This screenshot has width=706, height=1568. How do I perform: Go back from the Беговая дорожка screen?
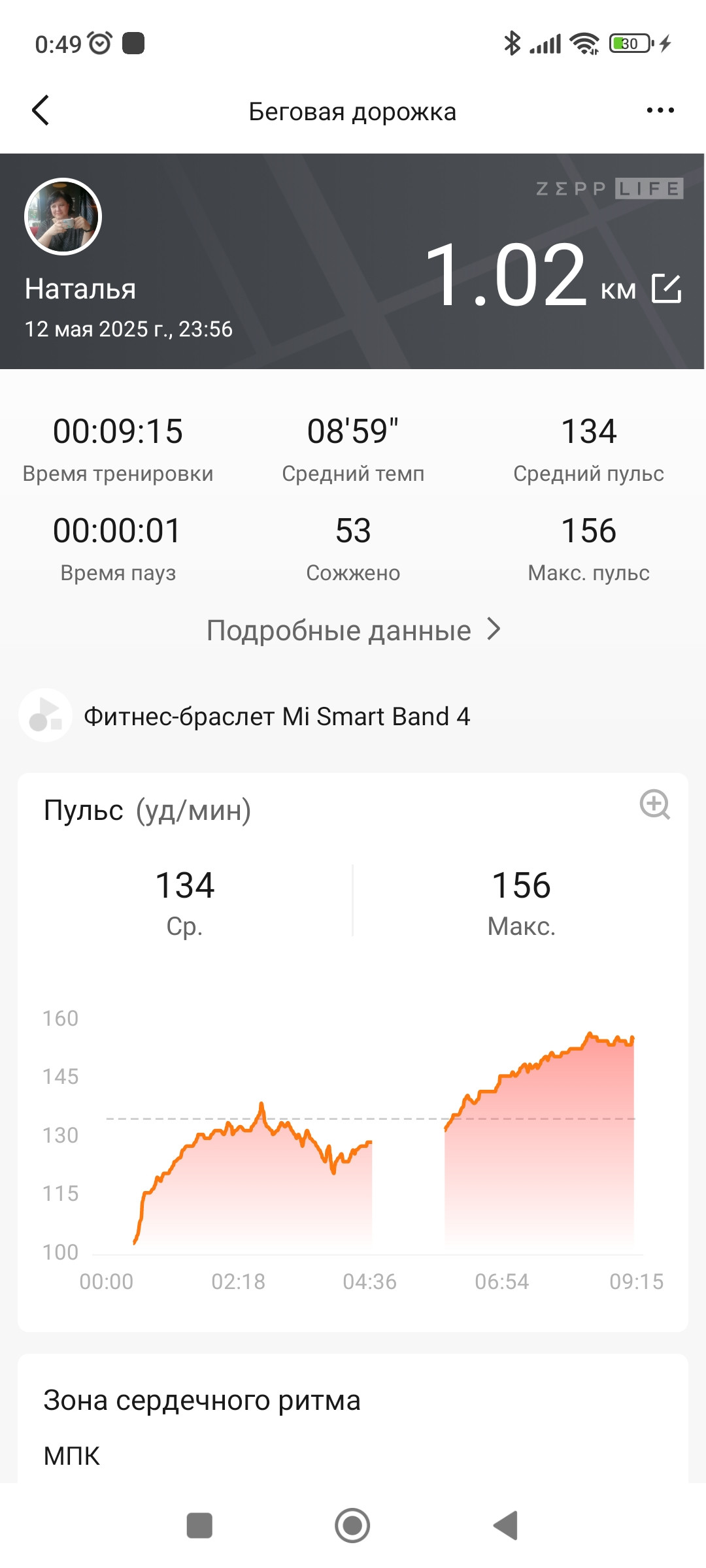pyautogui.click(x=41, y=110)
